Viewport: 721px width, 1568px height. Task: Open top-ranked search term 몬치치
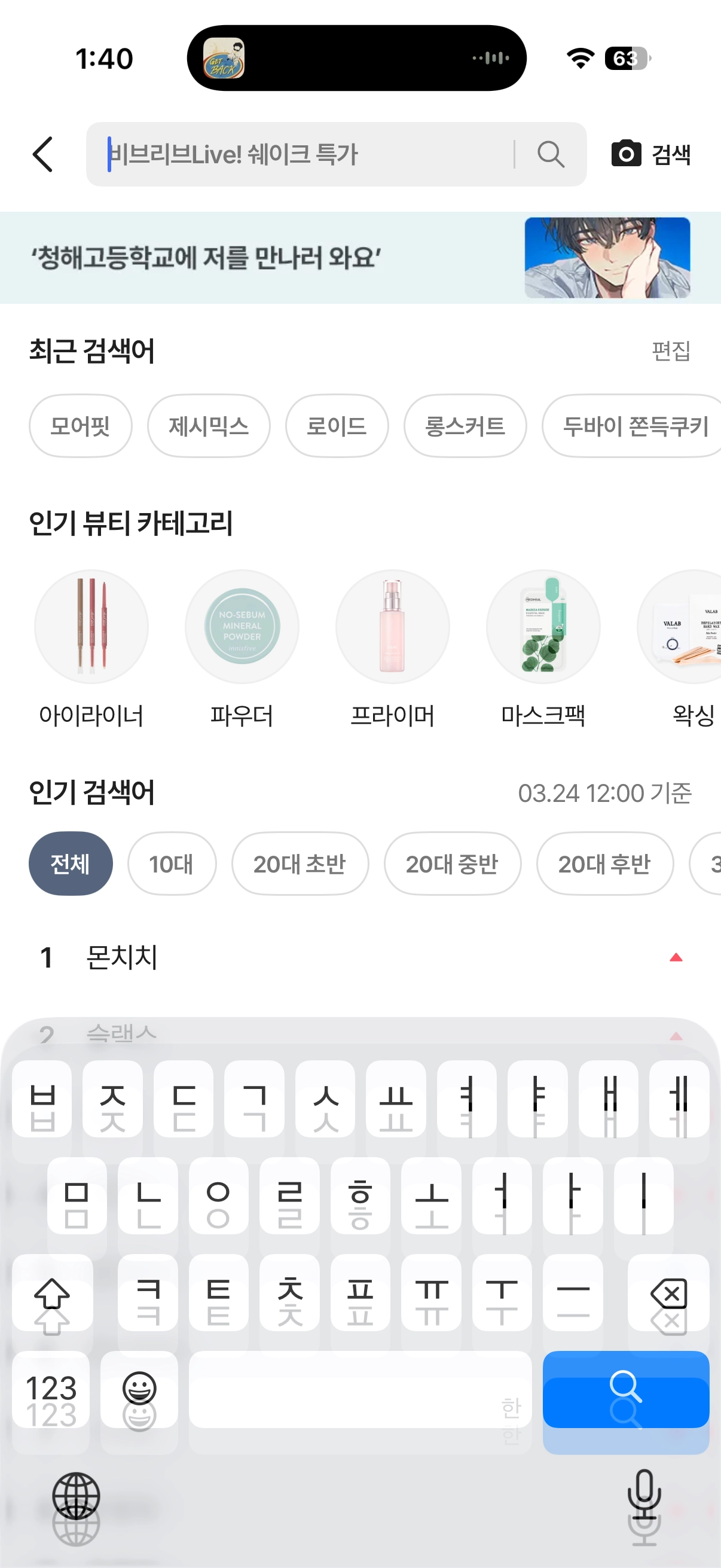[122, 957]
